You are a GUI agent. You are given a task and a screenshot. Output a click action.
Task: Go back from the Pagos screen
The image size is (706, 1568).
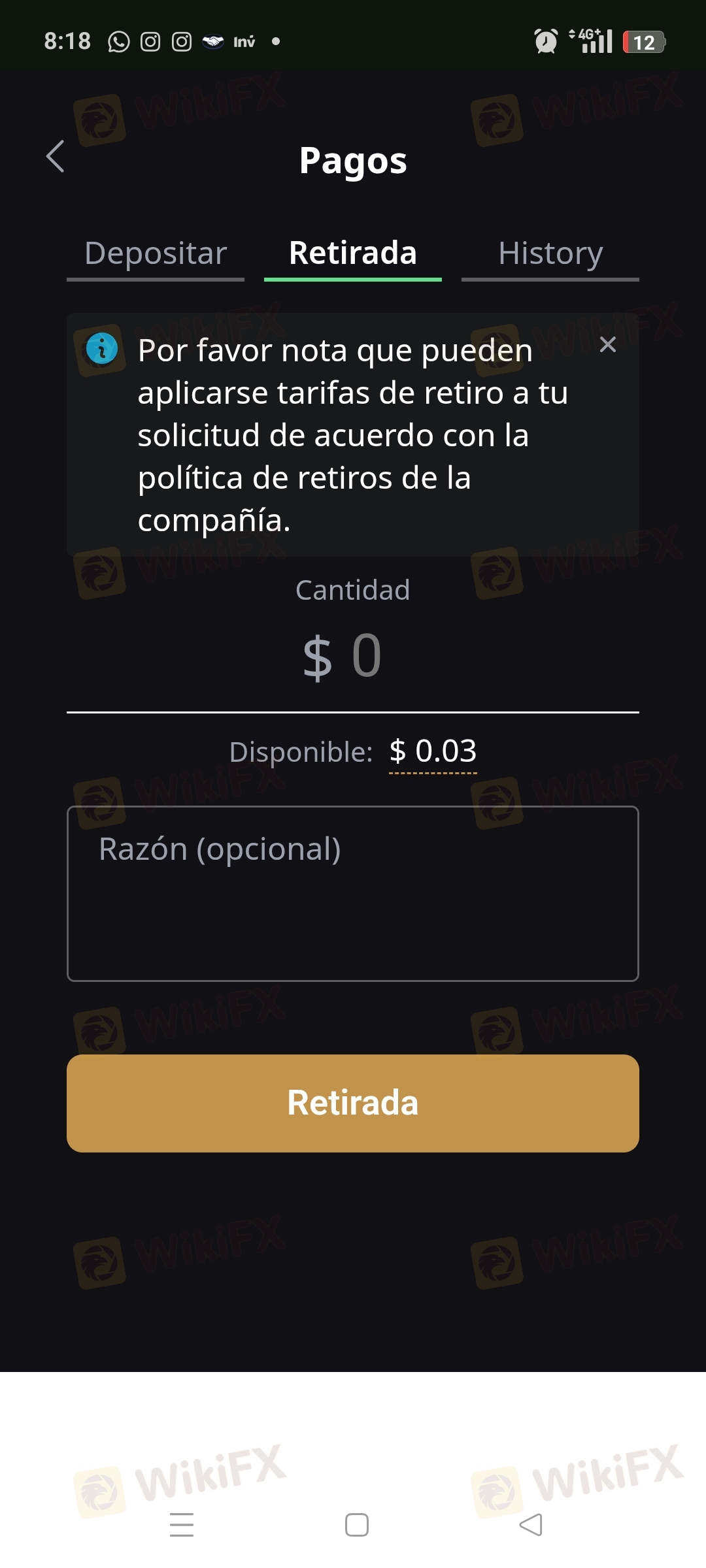click(56, 157)
